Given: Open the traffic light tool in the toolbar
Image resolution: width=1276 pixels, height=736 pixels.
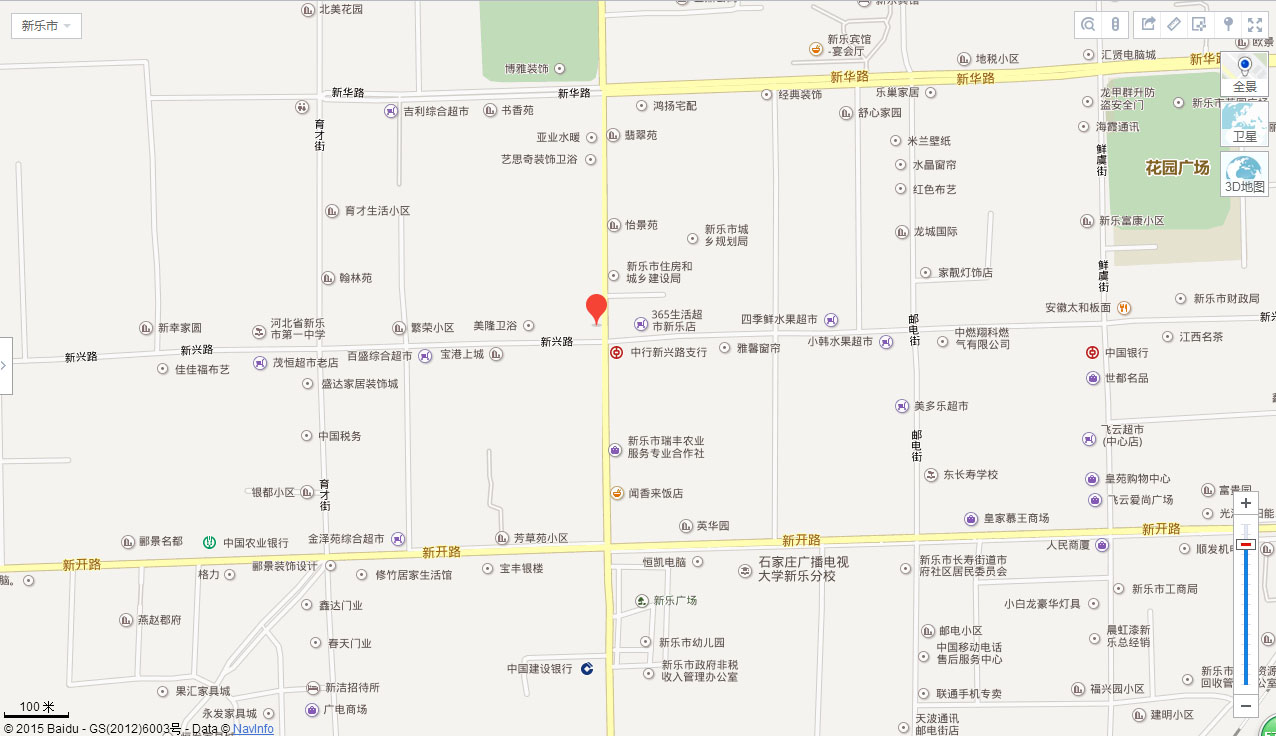Looking at the screenshot, I should [x=1115, y=25].
